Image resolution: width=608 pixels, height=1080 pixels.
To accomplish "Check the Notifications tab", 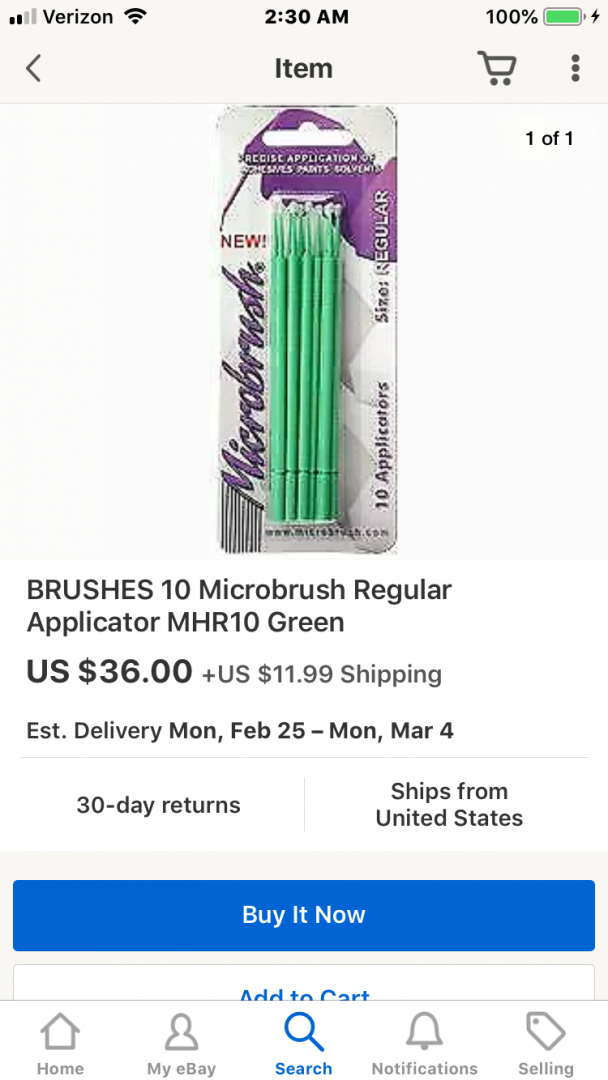I will tap(425, 1044).
